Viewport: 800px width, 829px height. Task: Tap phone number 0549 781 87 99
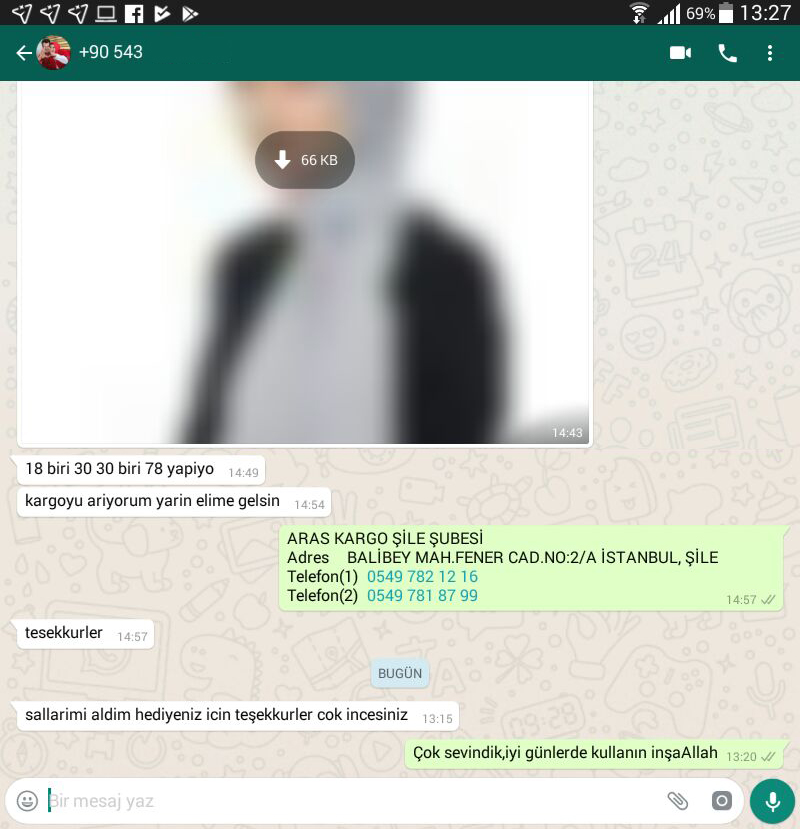422,596
